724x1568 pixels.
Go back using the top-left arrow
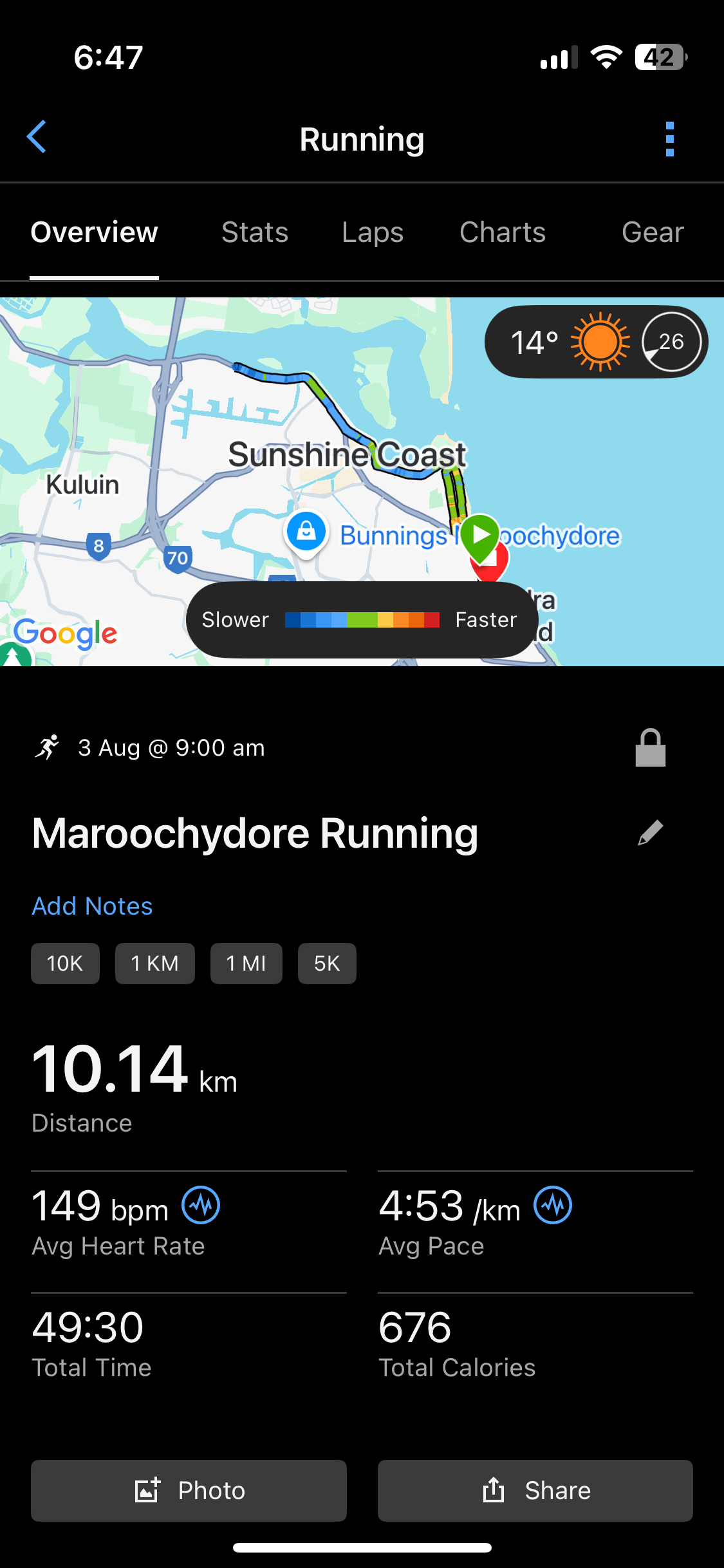(x=37, y=137)
